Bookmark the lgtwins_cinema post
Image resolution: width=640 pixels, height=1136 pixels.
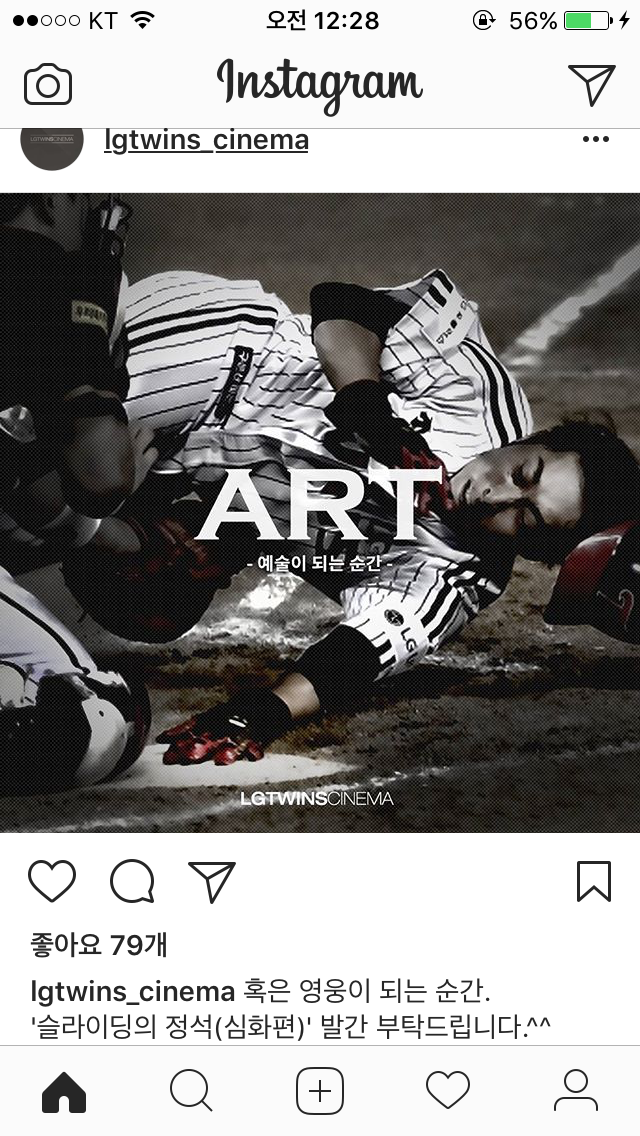point(593,881)
